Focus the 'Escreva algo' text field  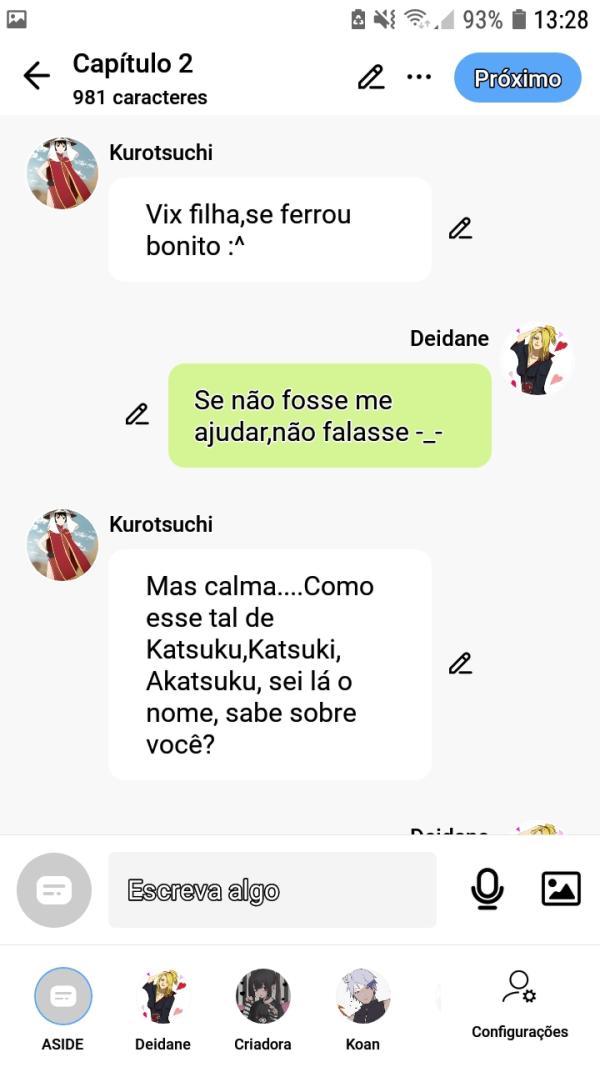[272, 890]
